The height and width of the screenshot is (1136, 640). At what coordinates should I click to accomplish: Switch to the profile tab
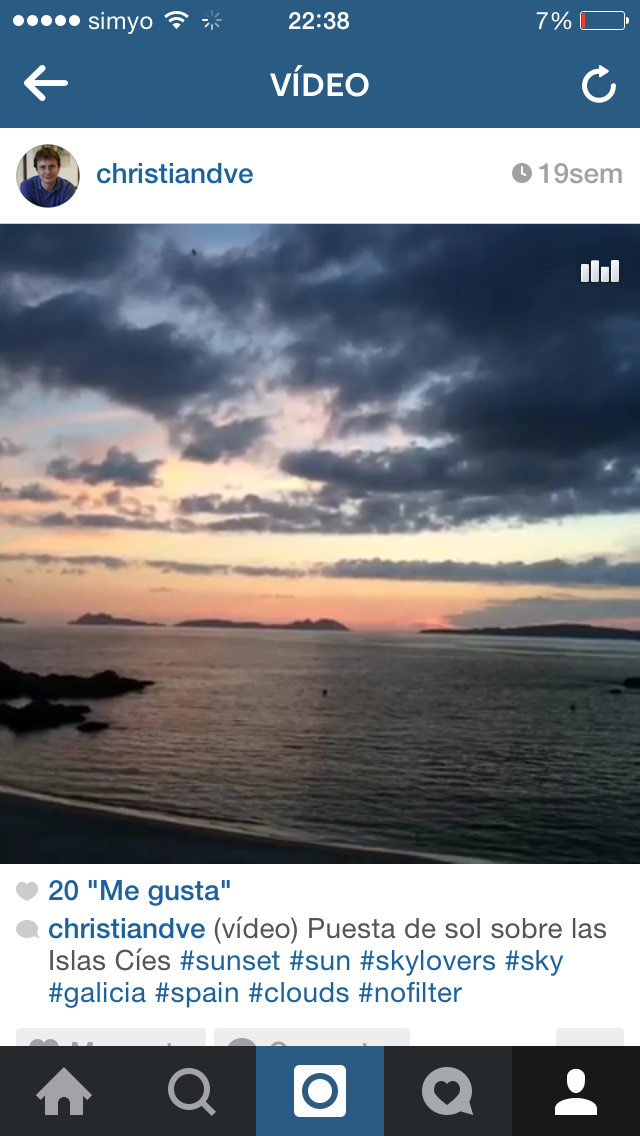coord(576,1091)
